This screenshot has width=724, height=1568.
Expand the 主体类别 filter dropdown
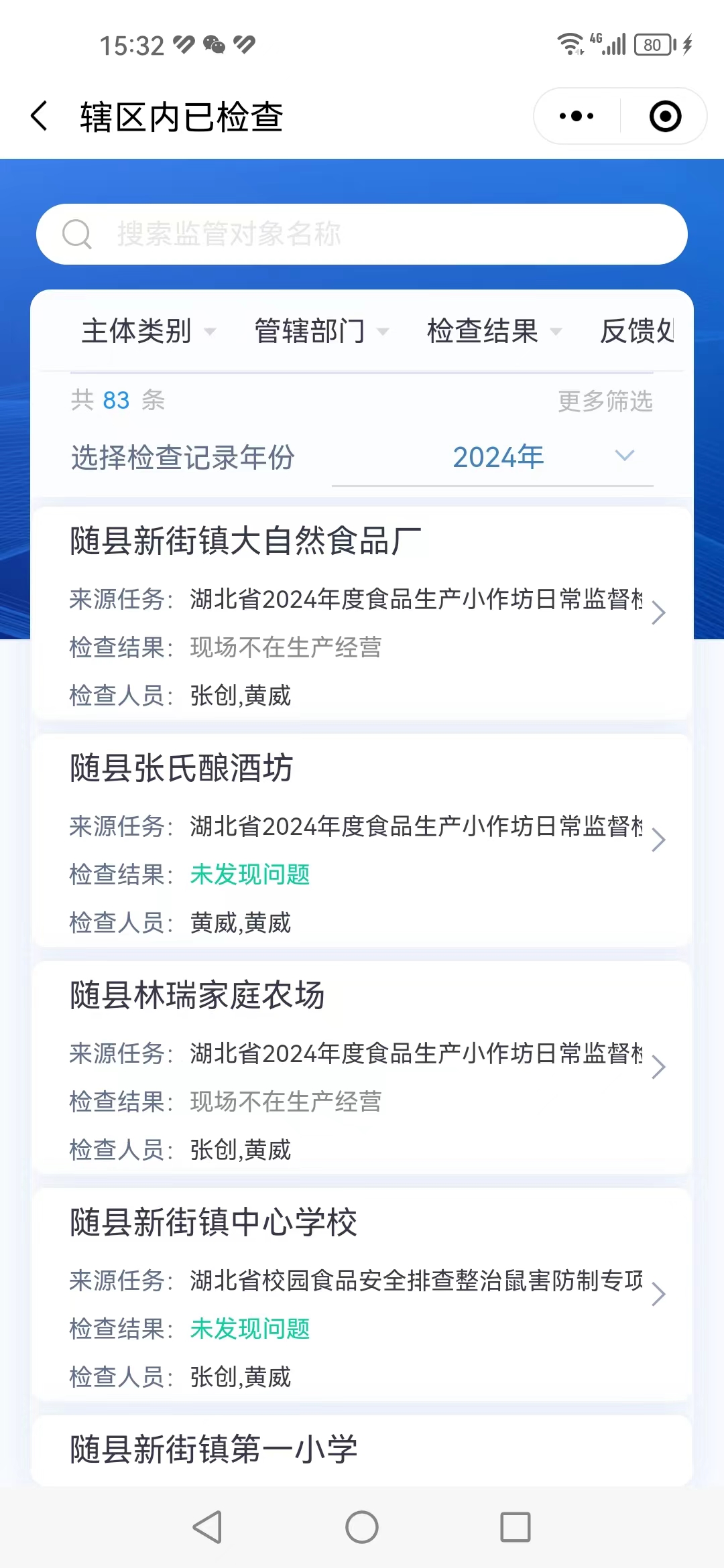148,331
